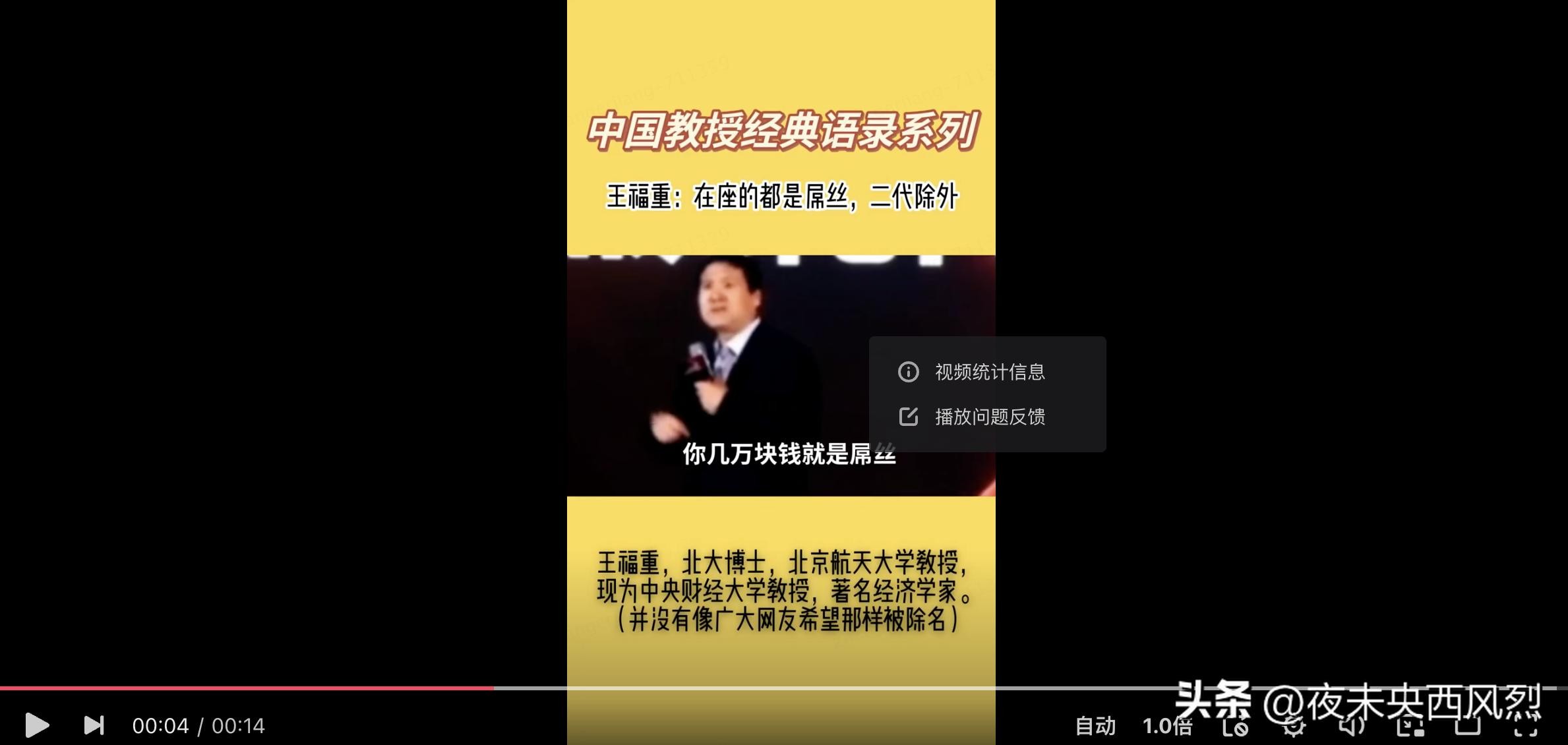Switch to theater/wide screen mode
Screen dimensions: 1568x745
(1468, 726)
